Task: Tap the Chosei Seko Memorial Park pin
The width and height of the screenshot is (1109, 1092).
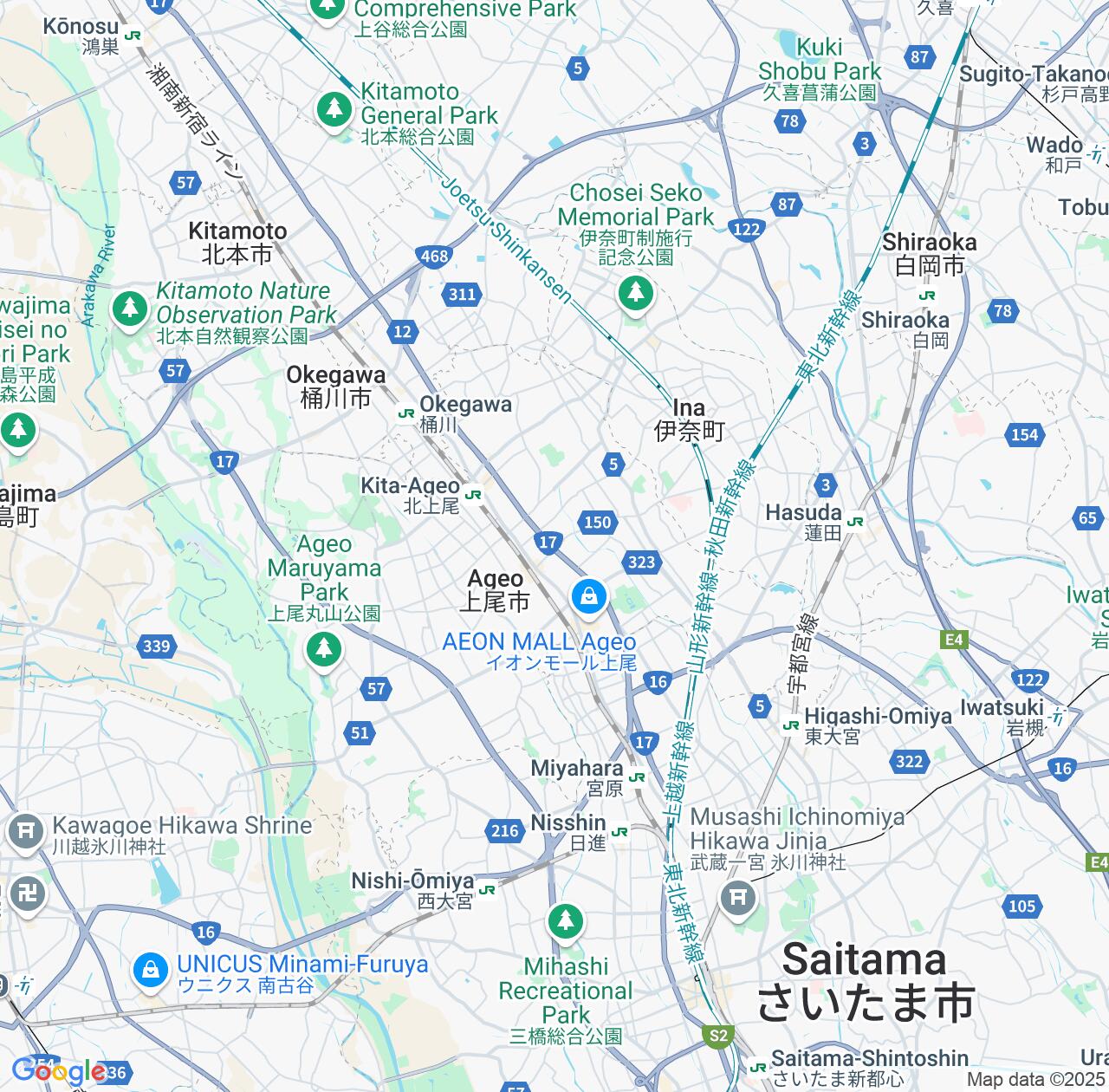Action: point(636,293)
